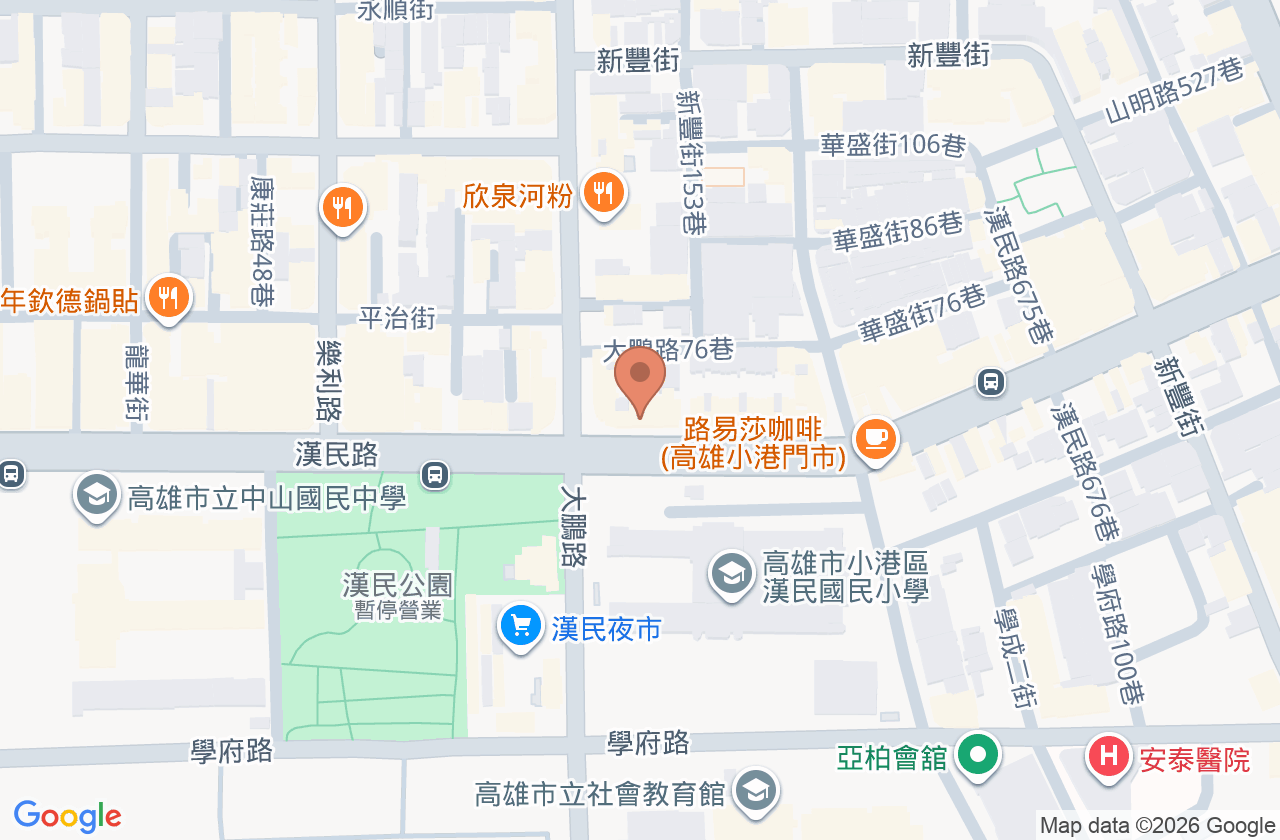Open the 漢民國民小學 school marker
Image resolution: width=1280 pixels, height=840 pixels.
click(x=732, y=575)
